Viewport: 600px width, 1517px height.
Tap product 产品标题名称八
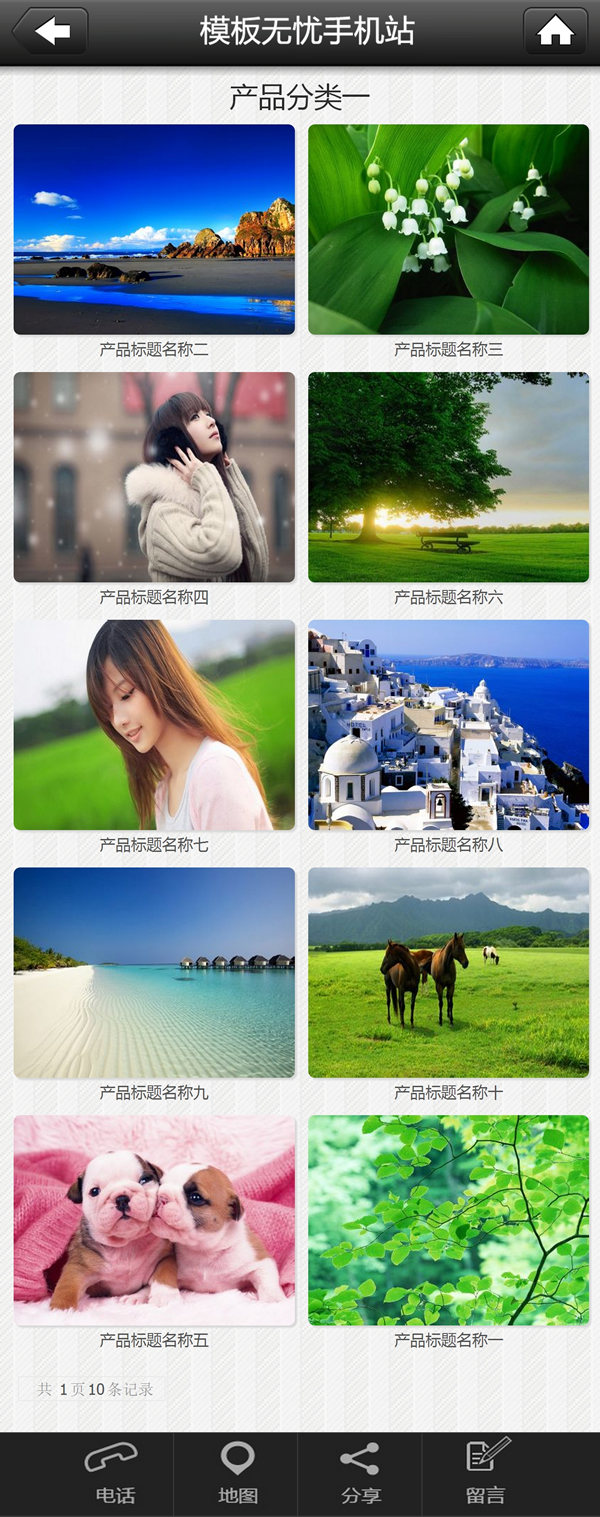point(448,725)
